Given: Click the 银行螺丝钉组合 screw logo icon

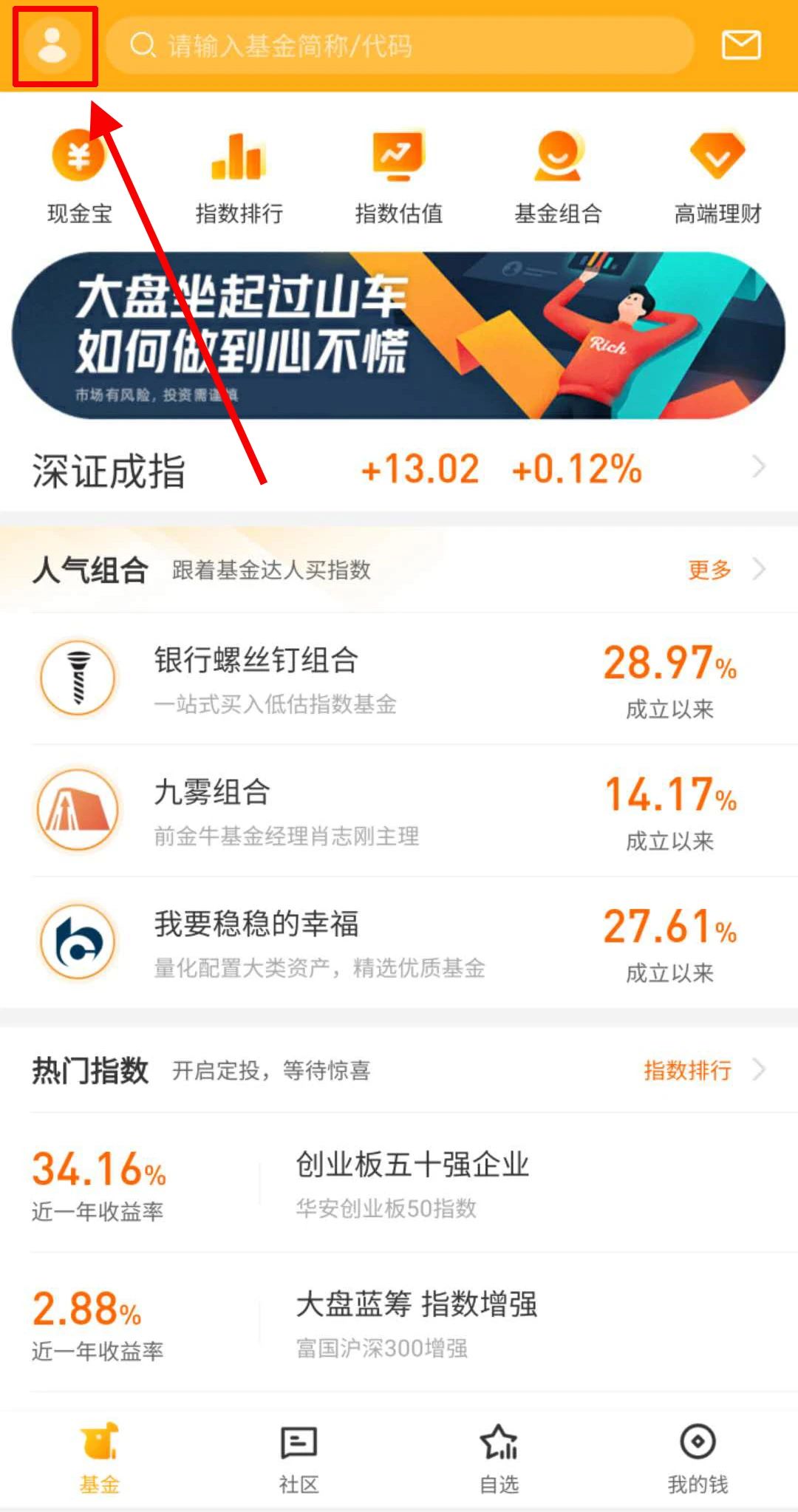Looking at the screenshot, I should (x=78, y=678).
